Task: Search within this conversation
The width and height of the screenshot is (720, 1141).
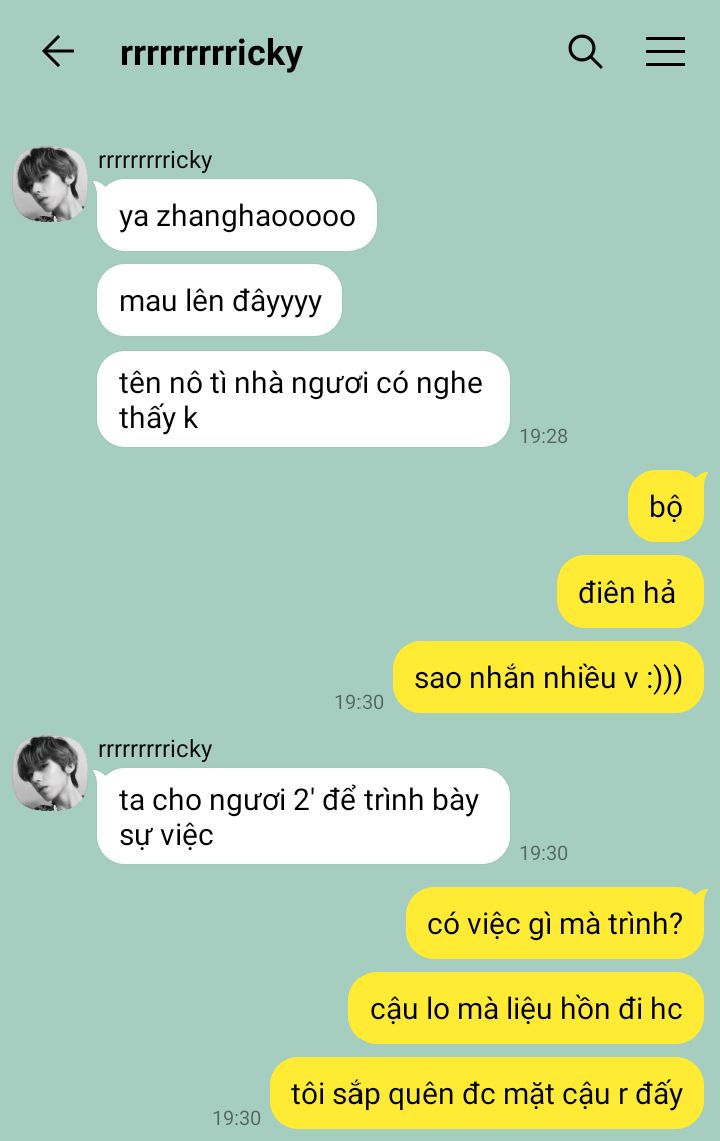Action: [x=585, y=51]
